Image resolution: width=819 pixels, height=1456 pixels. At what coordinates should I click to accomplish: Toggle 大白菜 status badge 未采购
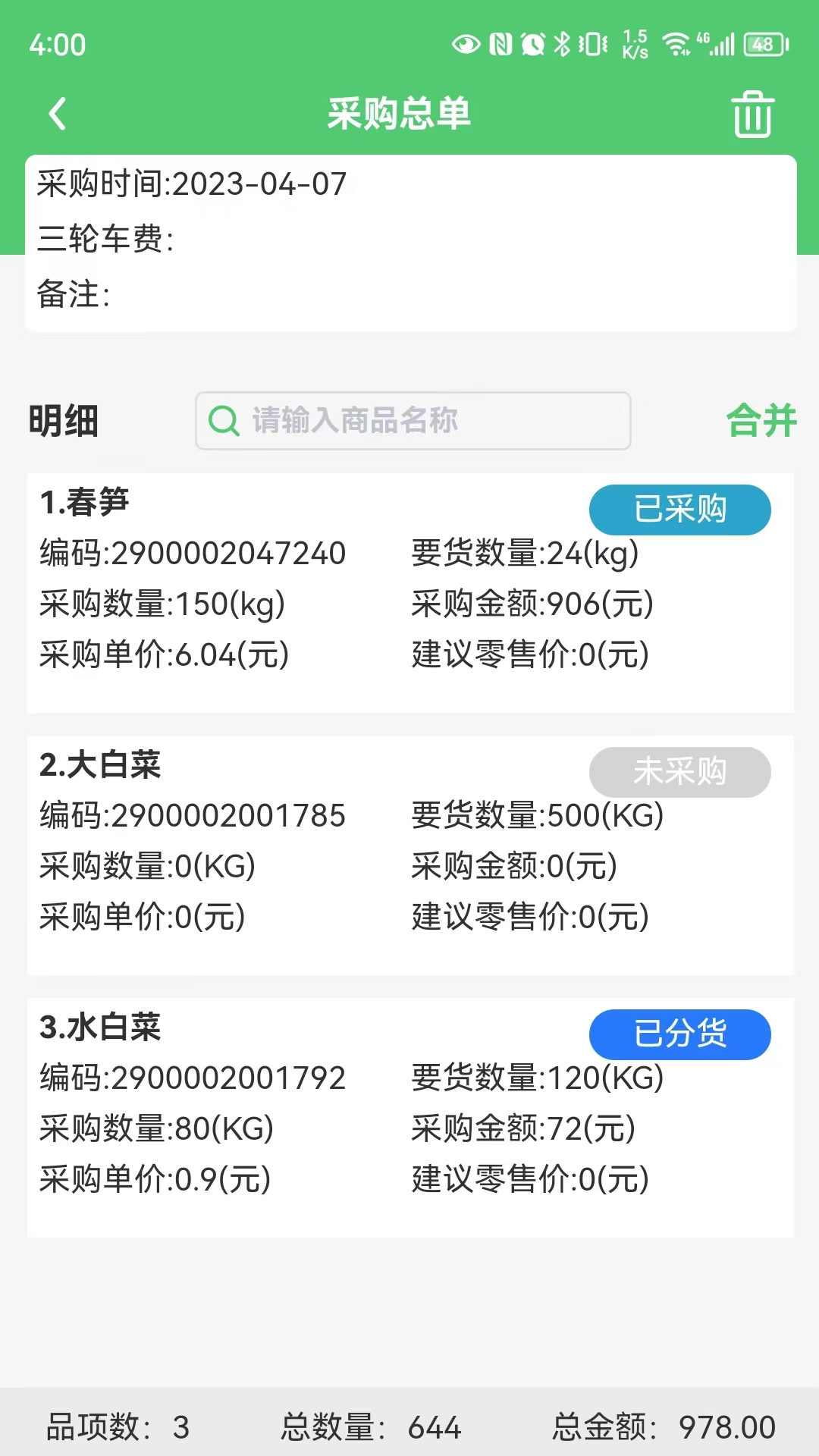tap(679, 772)
